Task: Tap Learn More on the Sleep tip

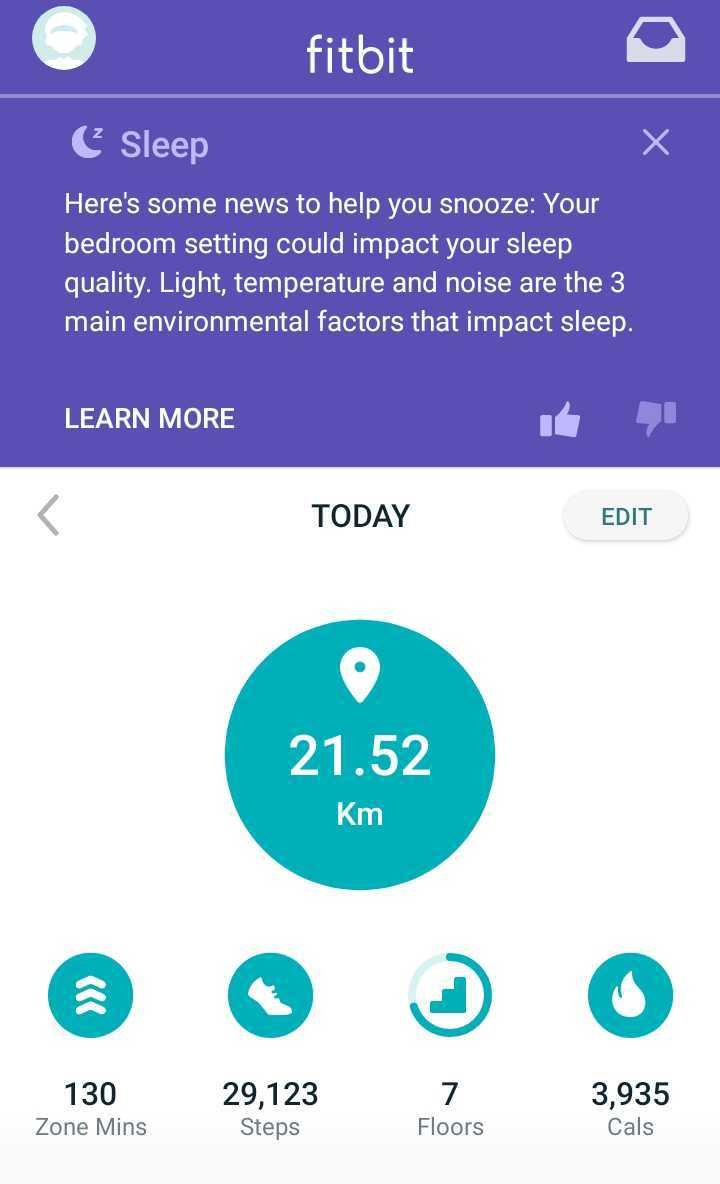Action: (x=149, y=418)
